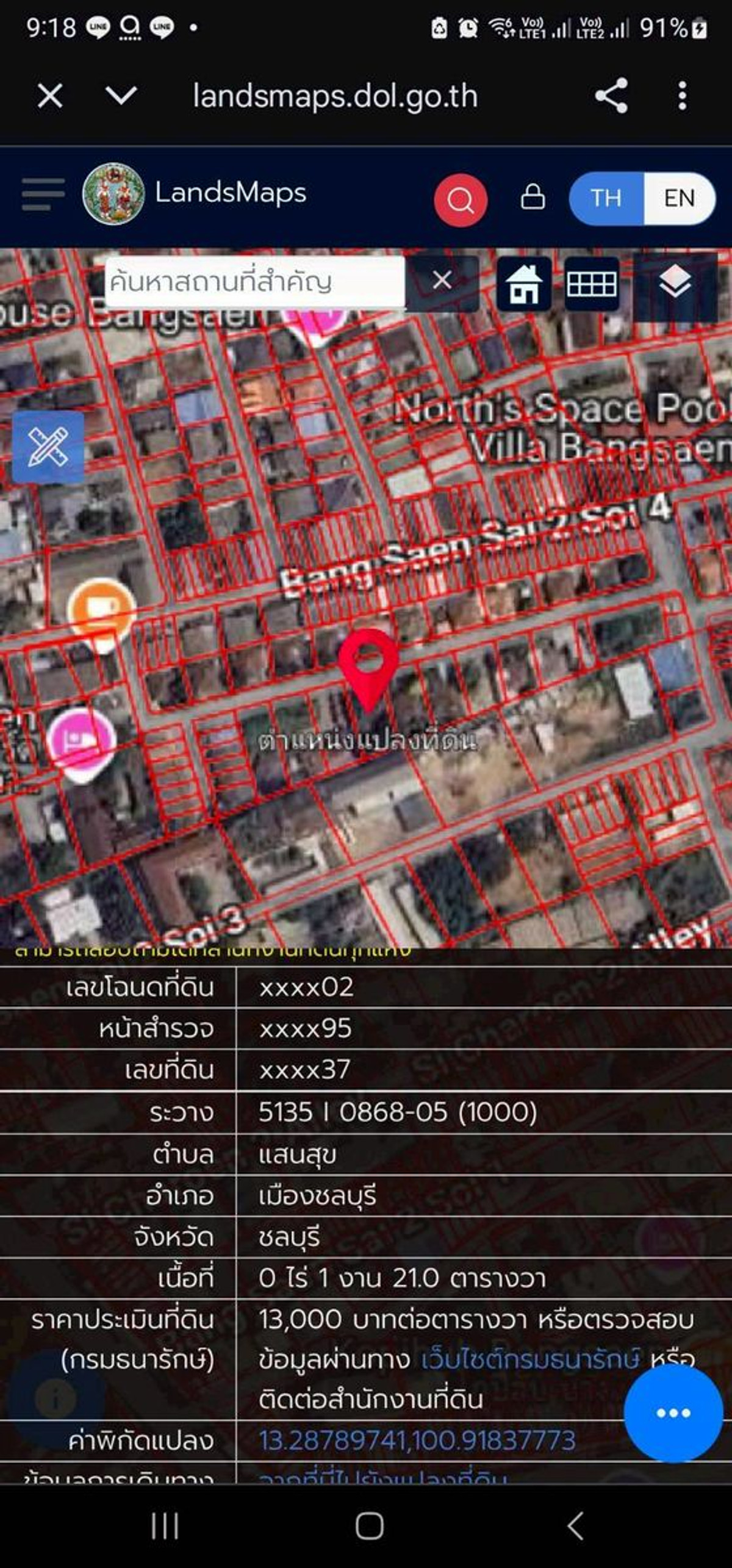The width and height of the screenshot is (732, 1568).
Task: Share the landsmaps page
Action: pos(611,96)
